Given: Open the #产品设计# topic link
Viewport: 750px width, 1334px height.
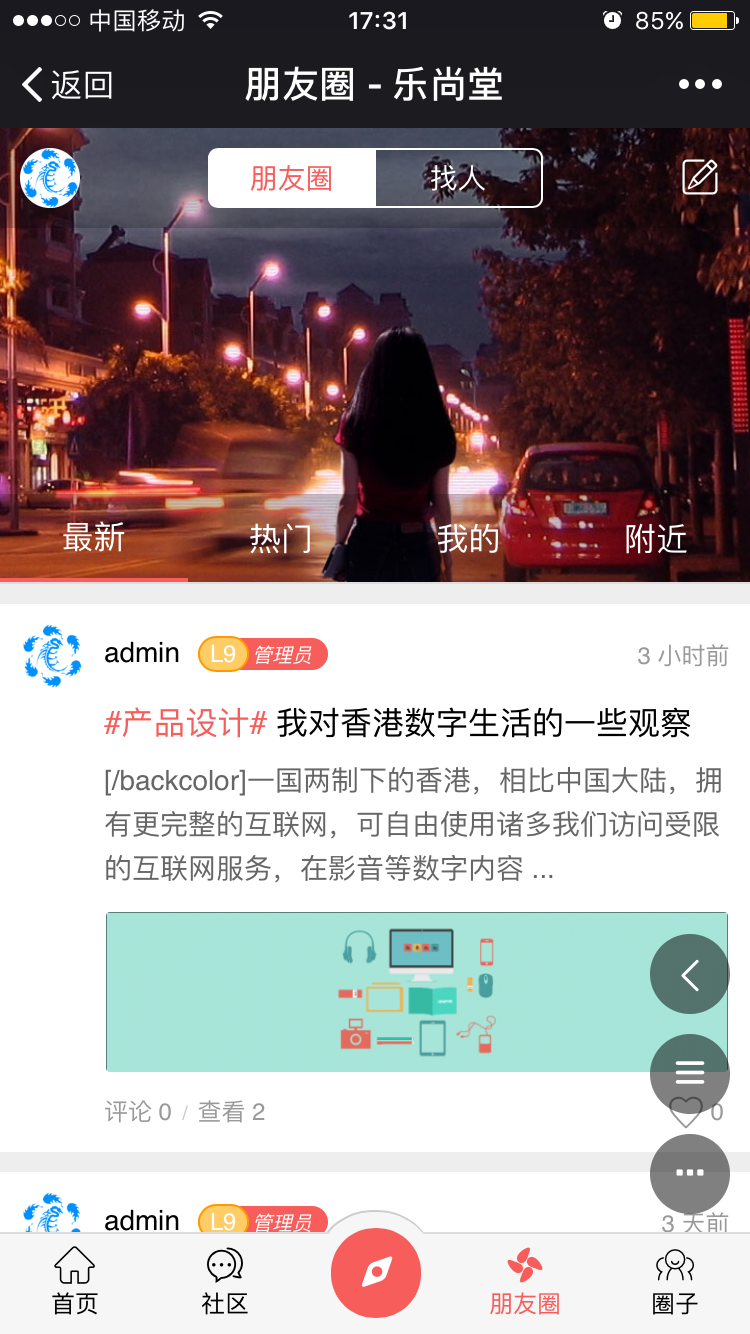Looking at the screenshot, I should (186, 722).
